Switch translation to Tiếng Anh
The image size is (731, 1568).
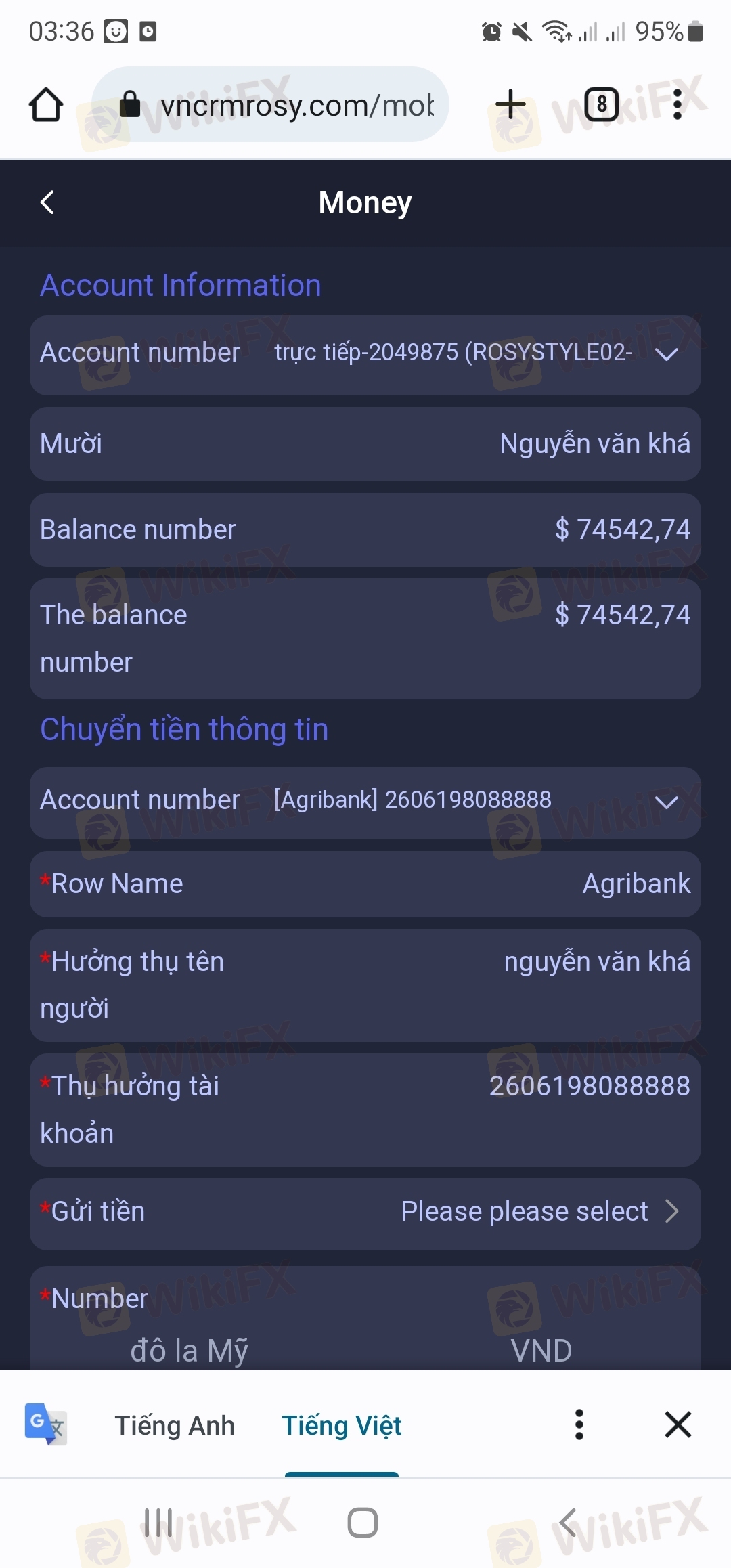tap(175, 1425)
